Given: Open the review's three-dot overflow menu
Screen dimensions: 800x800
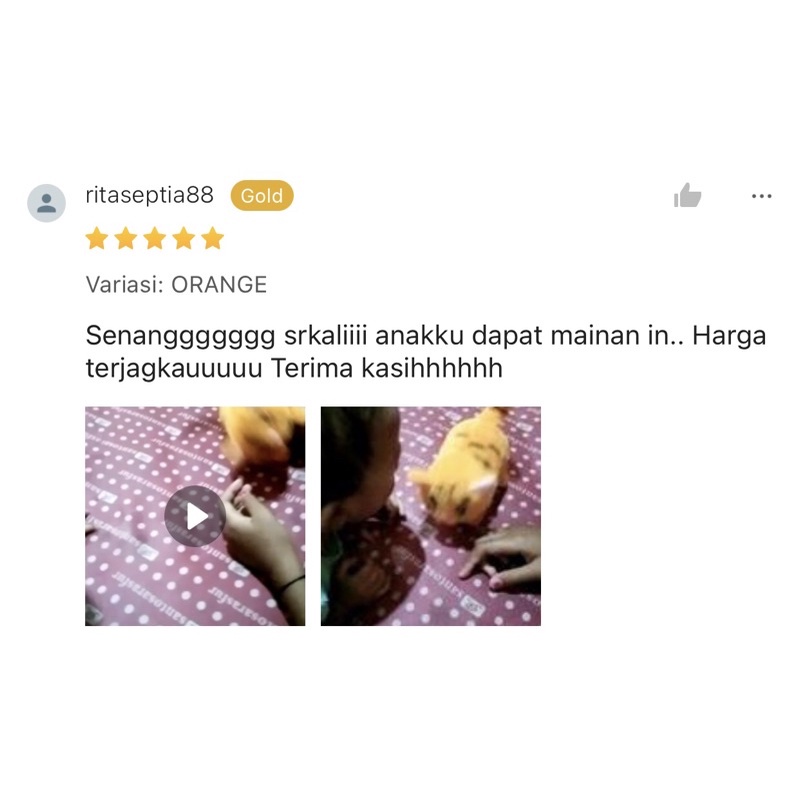Looking at the screenshot, I should 761,197.
